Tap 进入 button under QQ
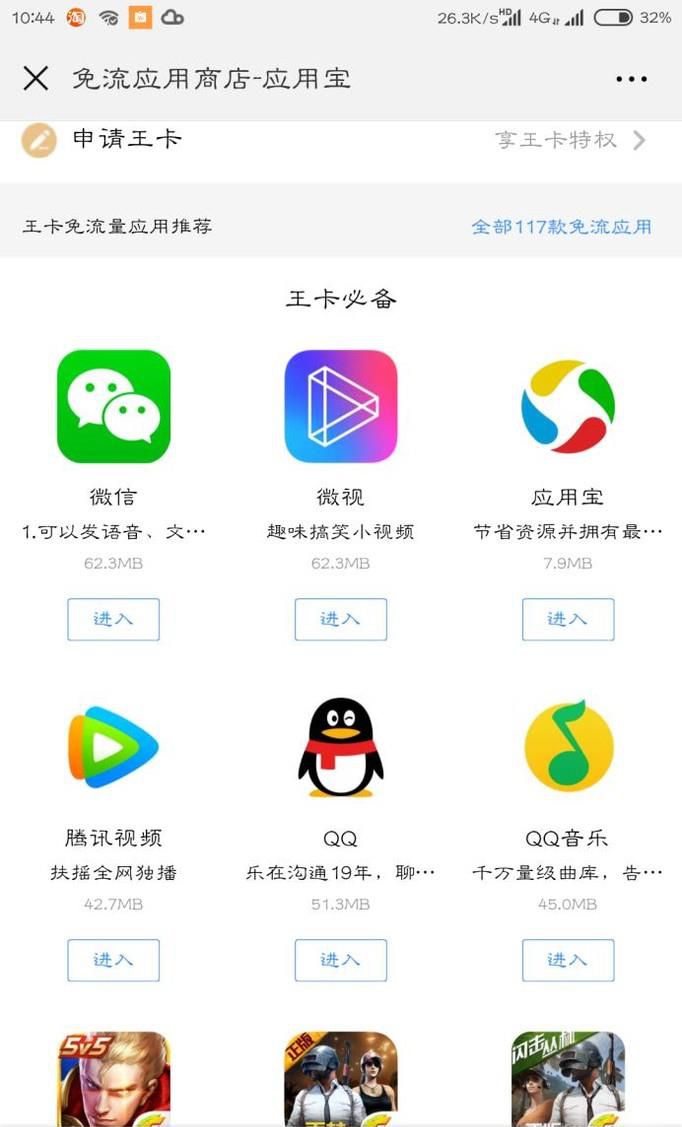Image resolution: width=682 pixels, height=1127 pixels. click(x=340, y=960)
